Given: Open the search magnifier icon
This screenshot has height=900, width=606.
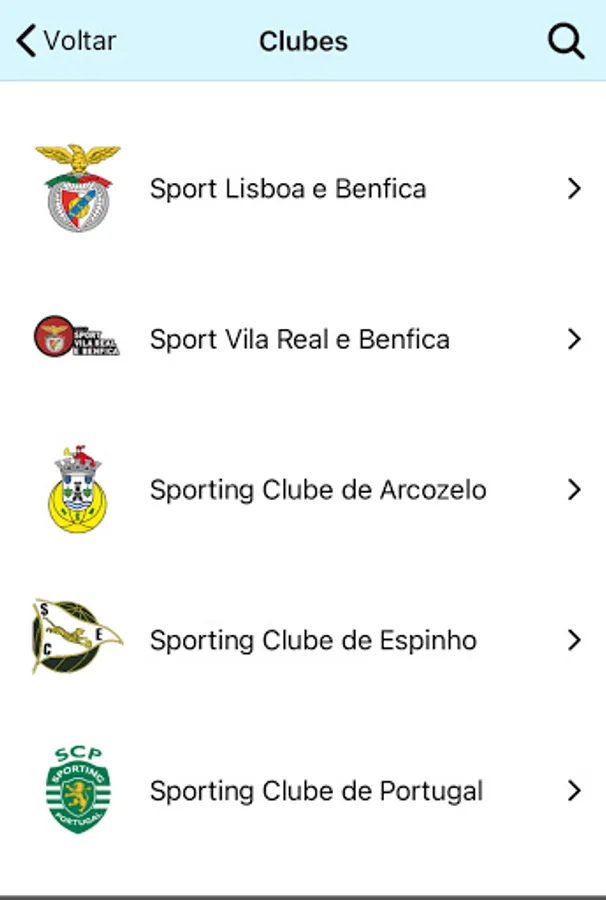Looking at the screenshot, I should [x=566, y=41].
